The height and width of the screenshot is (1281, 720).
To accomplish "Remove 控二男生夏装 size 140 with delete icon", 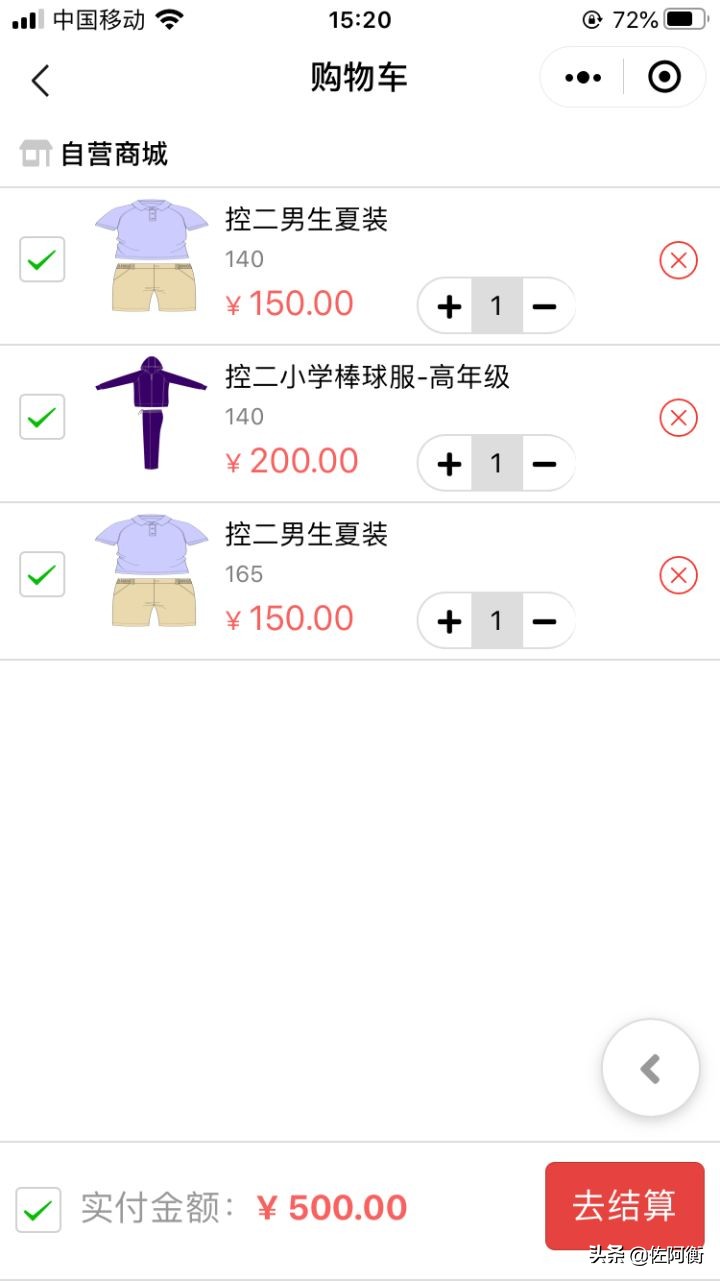I will pos(678,260).
